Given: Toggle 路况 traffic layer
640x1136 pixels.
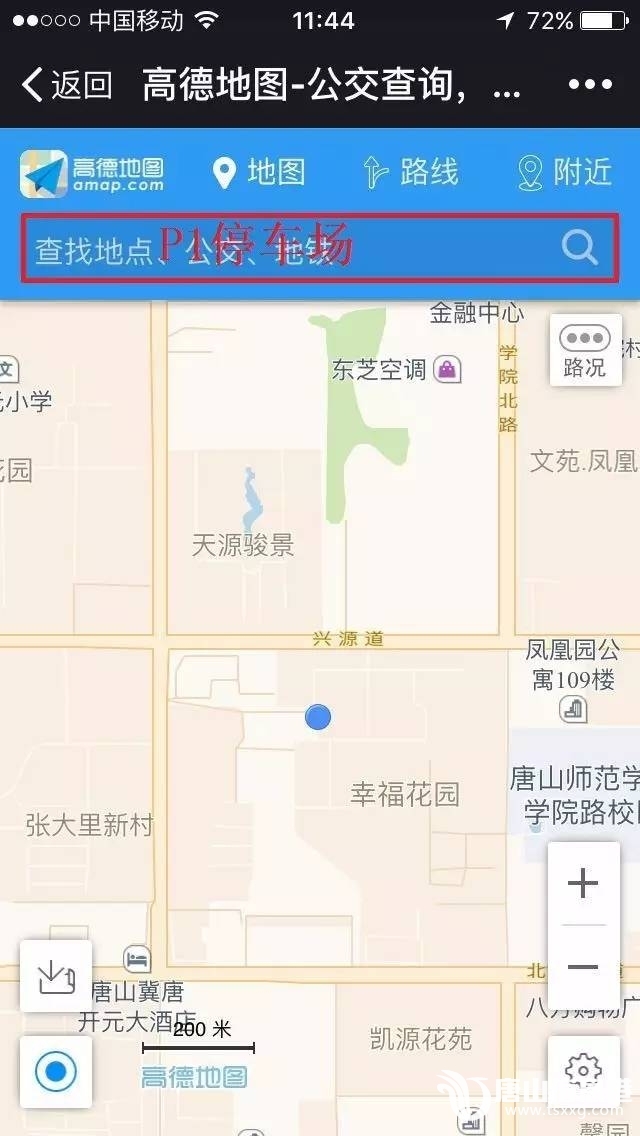Looking at the screenshot, I should [x=585, y=350].
